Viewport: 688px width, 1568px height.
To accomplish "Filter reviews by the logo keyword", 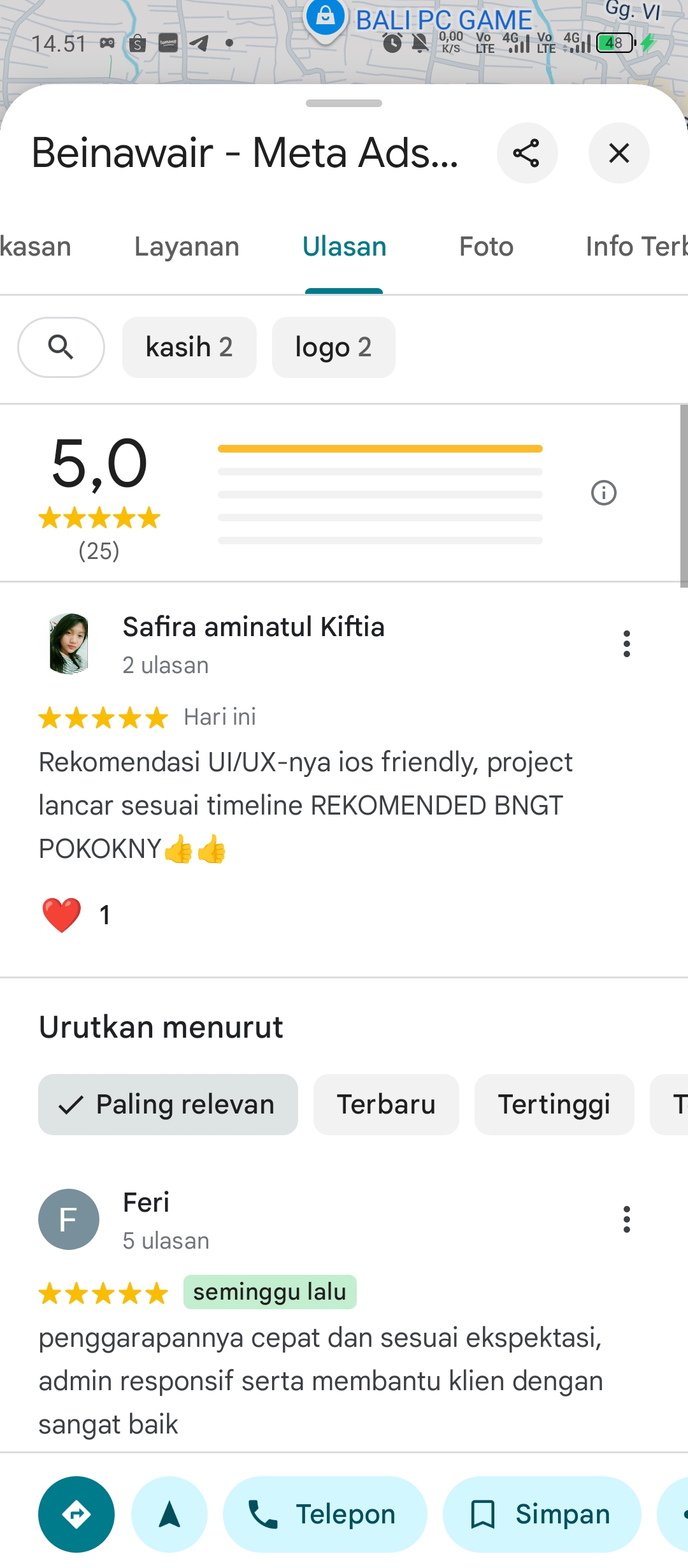I will [333, 347].
